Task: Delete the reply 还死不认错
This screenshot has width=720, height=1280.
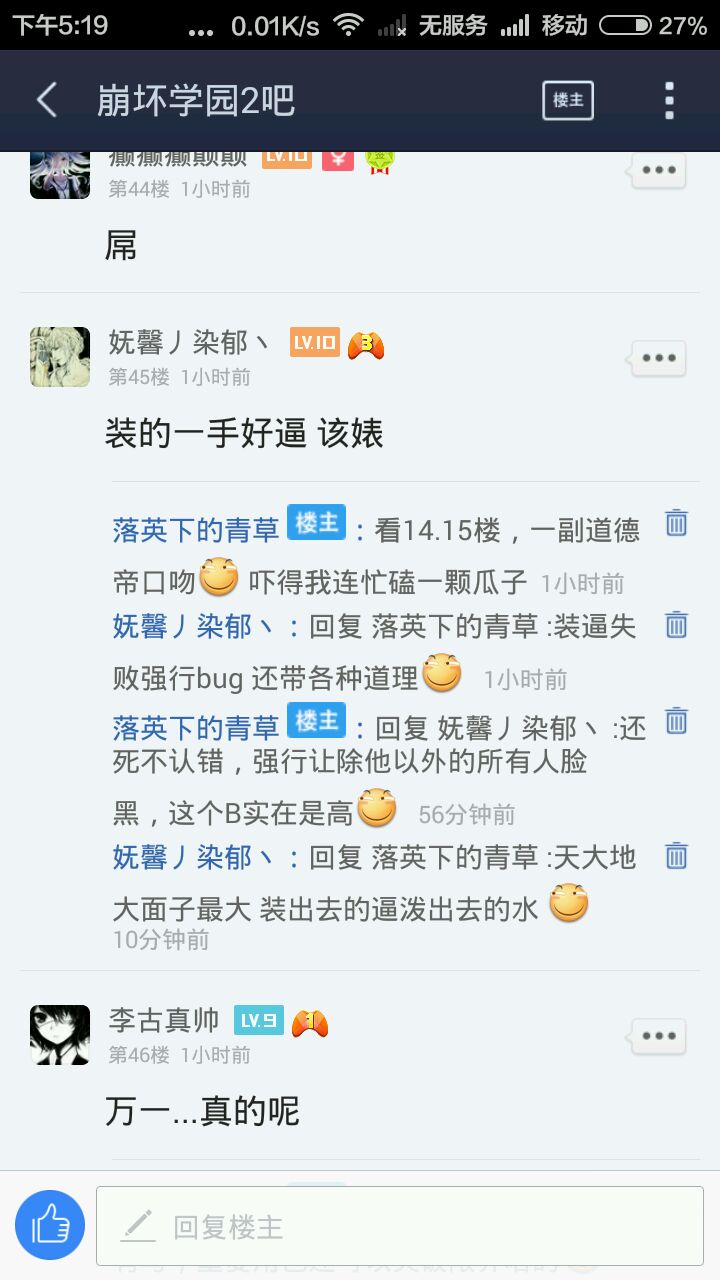Action: click(x=677, y=721)
